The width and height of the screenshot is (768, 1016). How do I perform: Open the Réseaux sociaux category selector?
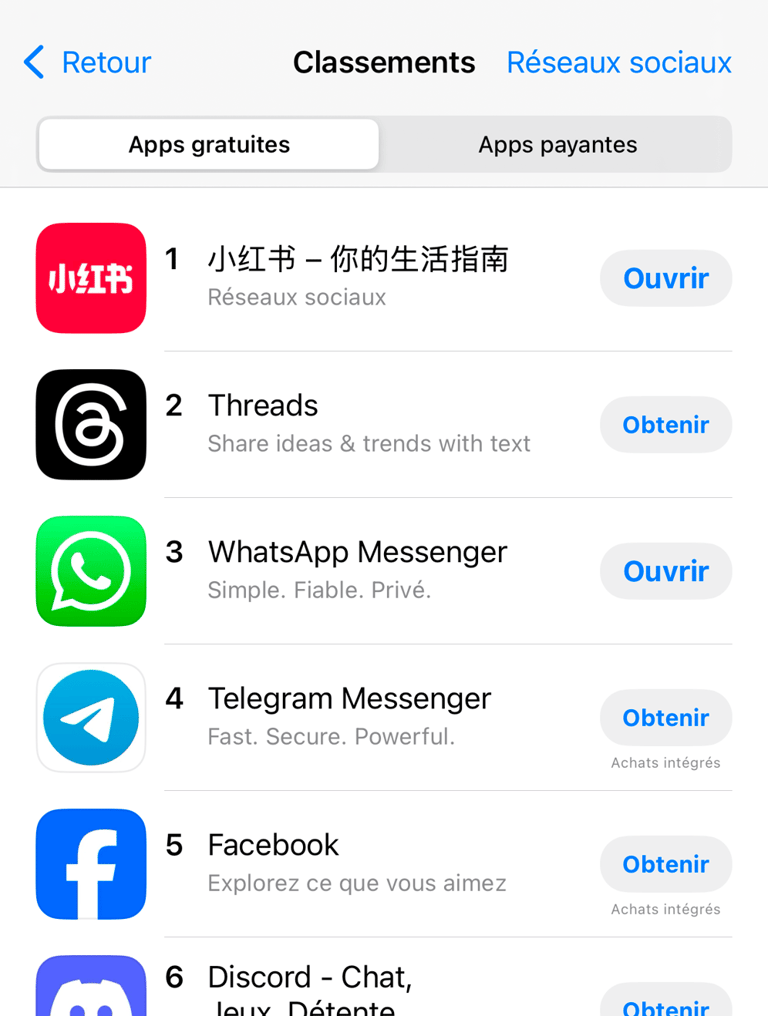pyautogui.click(x=619, y=62)
